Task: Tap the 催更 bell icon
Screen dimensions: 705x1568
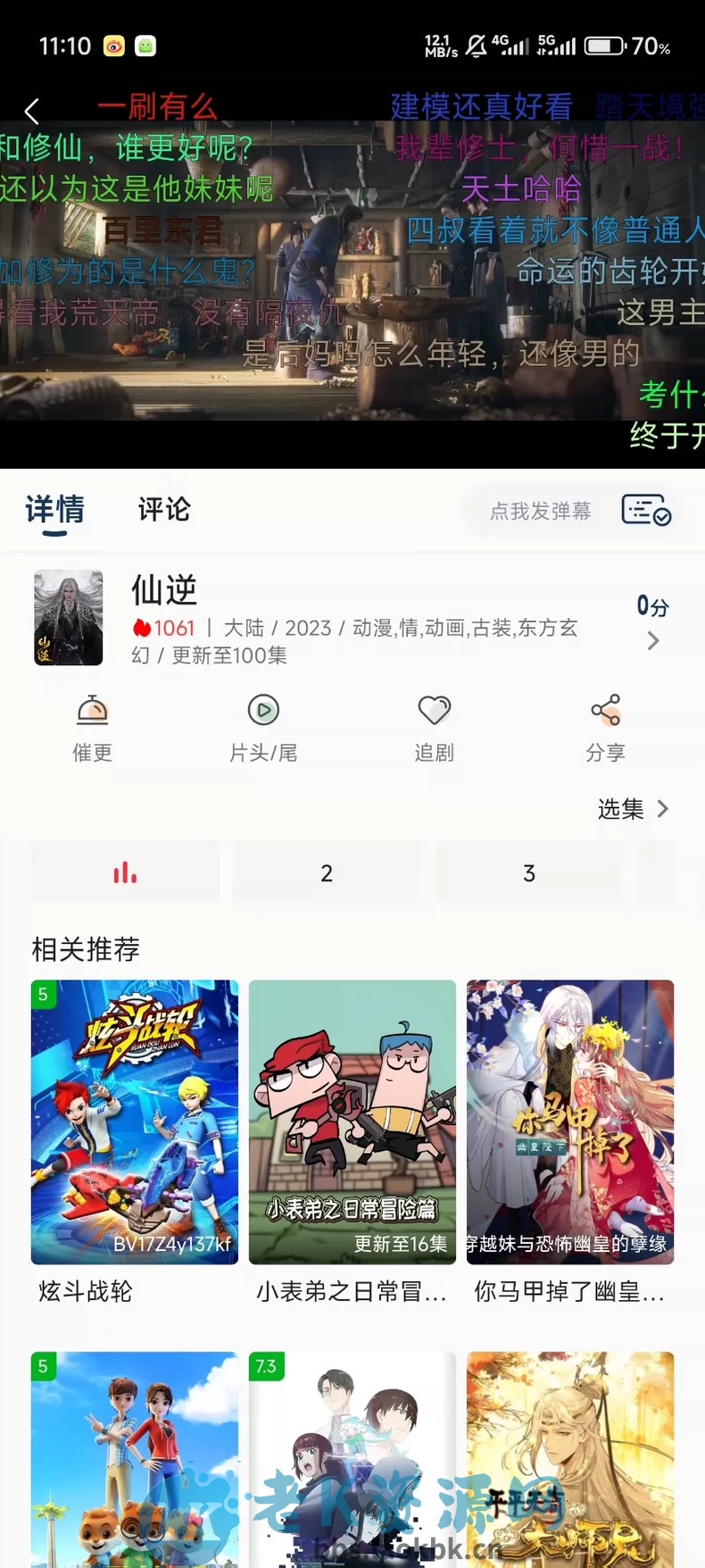Action: coord(92,714)
